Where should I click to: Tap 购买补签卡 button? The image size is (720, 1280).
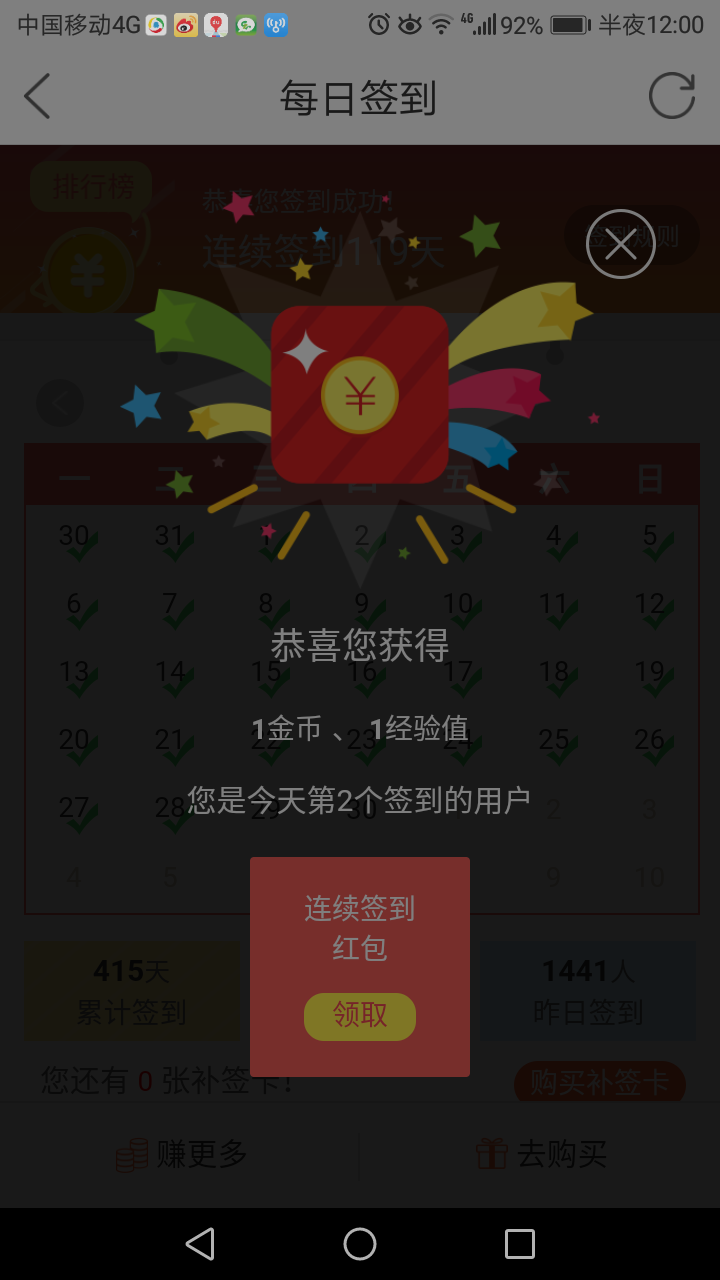(x=599, y=1082)
